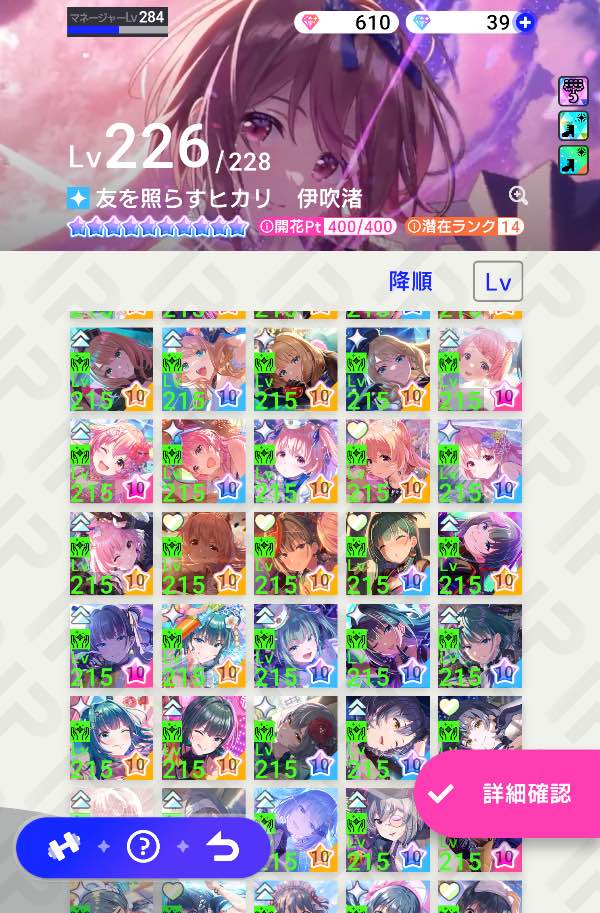Zoom the card art with the magnifier
Image resolution: width=600 pixels, height=913 pixels.
[518, 196]
